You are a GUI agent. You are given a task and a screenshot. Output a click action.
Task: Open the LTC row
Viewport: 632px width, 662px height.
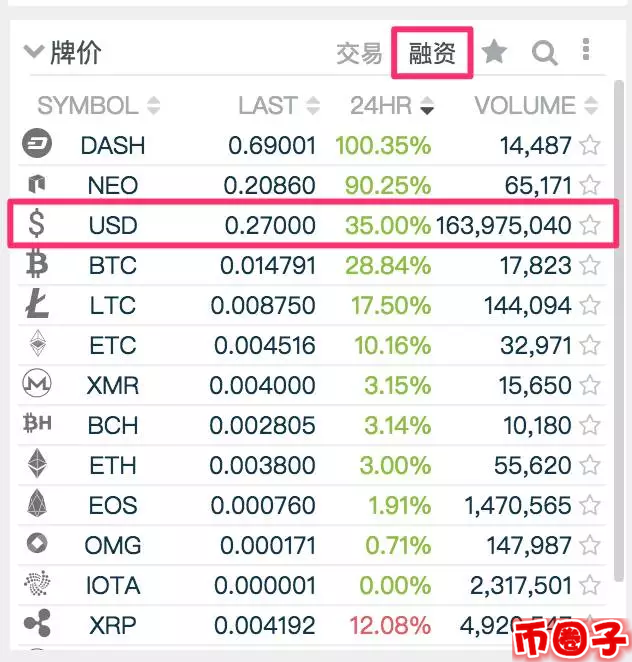113,306
